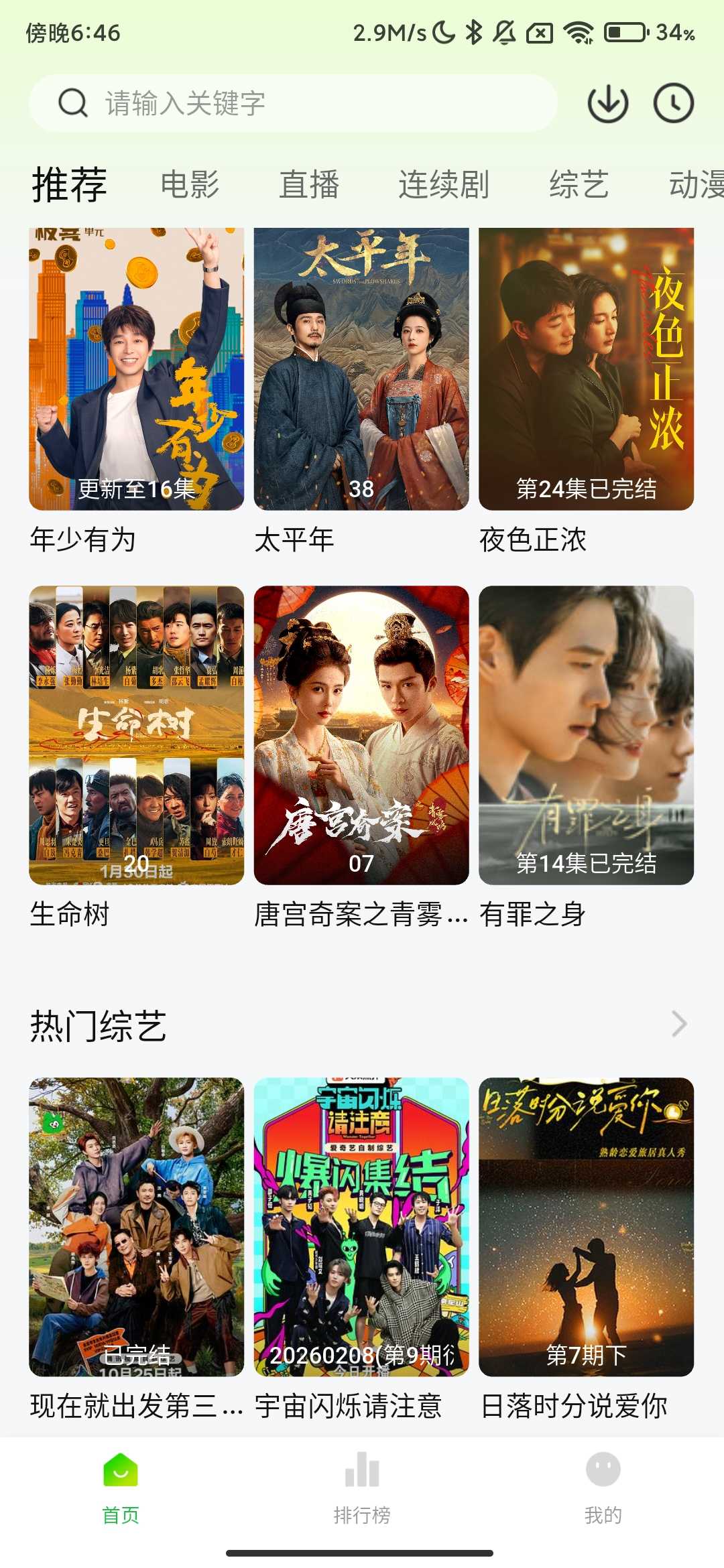
Task: Open the drama 夜色正浓
Action: pos(586,369)
